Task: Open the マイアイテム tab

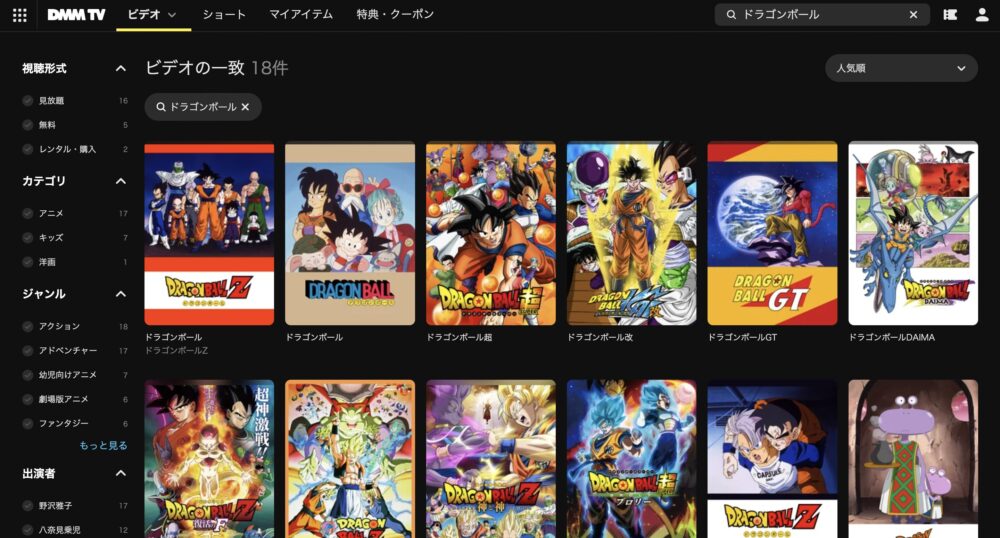Action: click(301, 15)
